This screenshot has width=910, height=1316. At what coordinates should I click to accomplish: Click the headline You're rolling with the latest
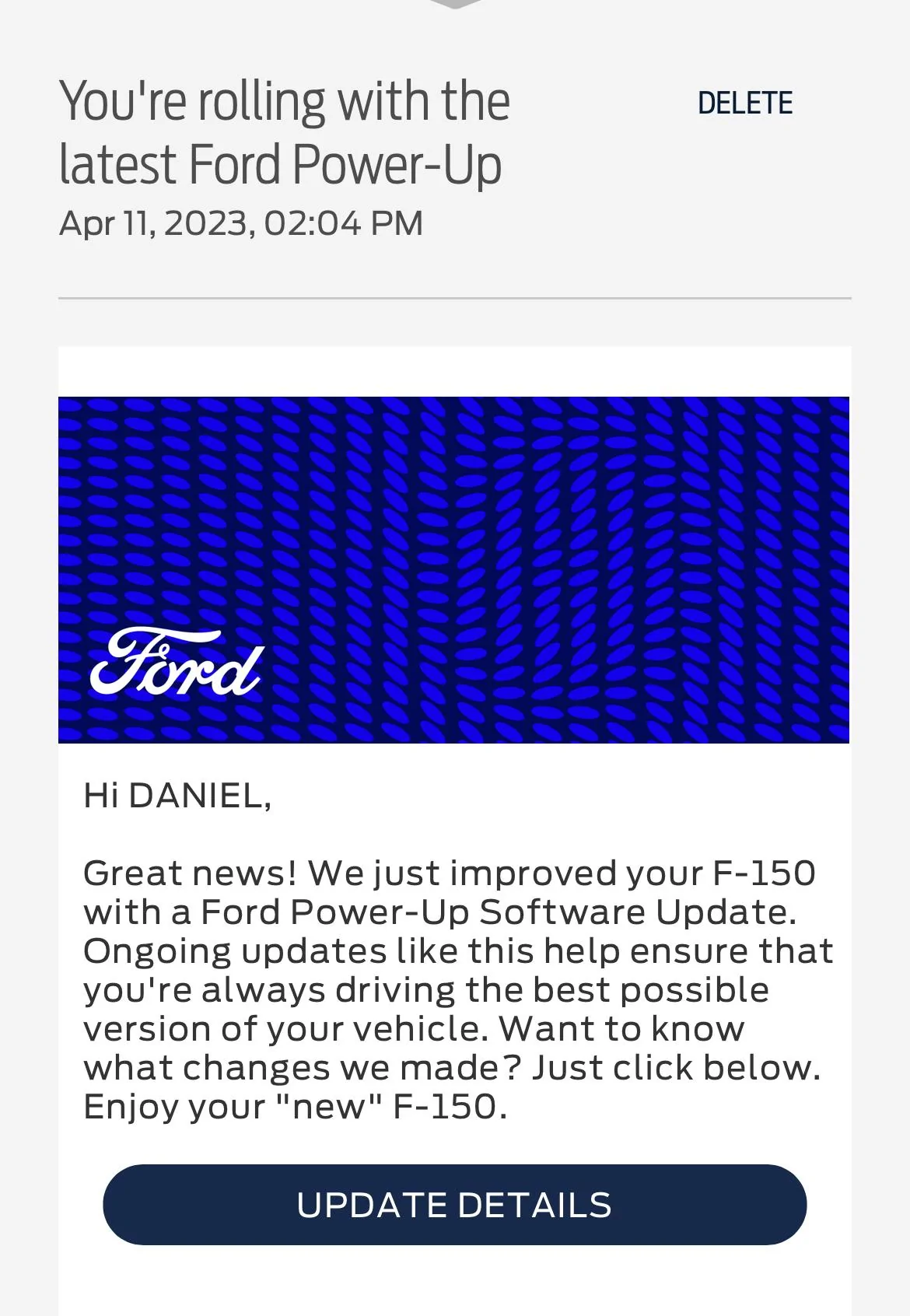[x=285, y=99]
